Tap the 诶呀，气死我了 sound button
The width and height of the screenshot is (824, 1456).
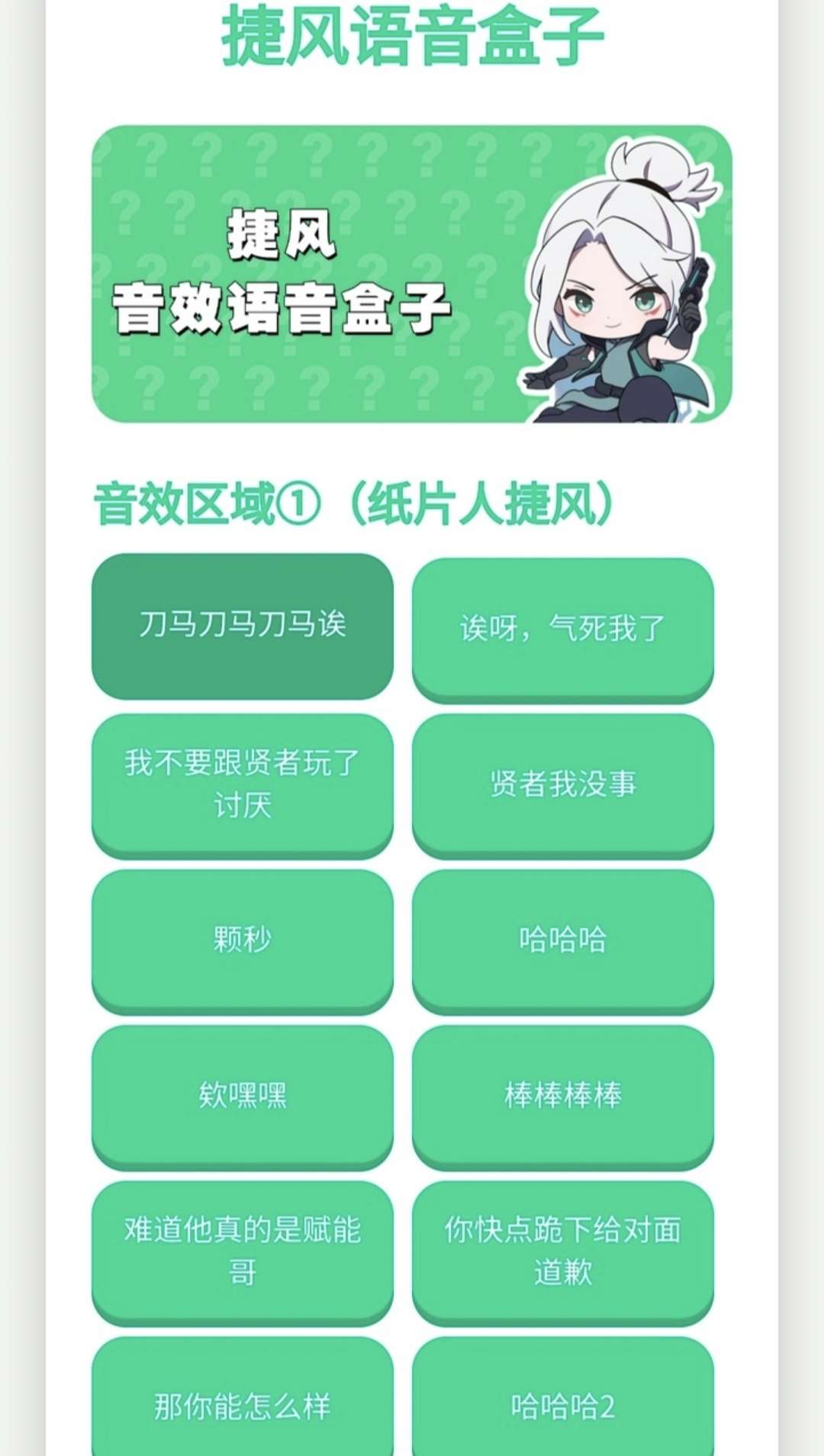click(x=563, y=629)
